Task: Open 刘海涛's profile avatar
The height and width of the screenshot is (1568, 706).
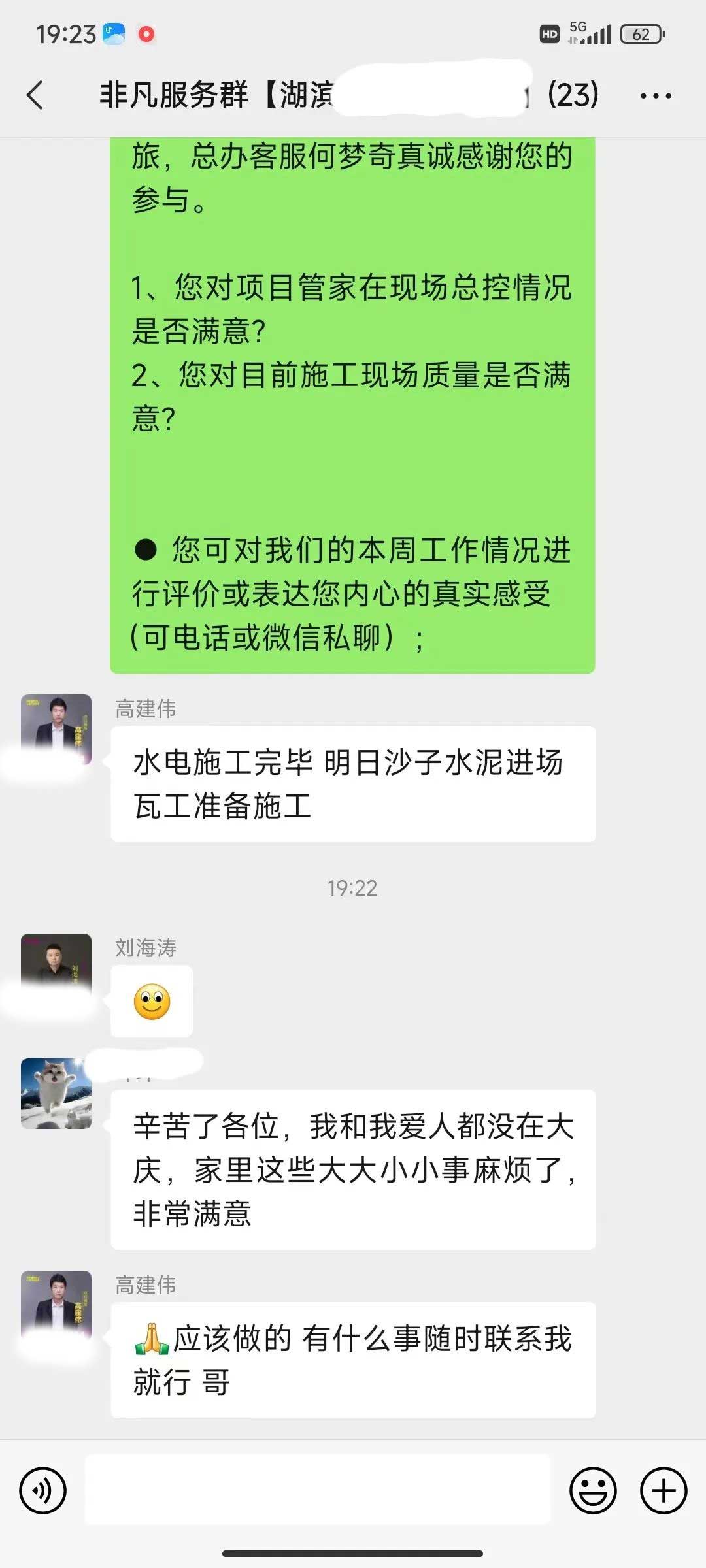Action: click(x=56, y=964)
